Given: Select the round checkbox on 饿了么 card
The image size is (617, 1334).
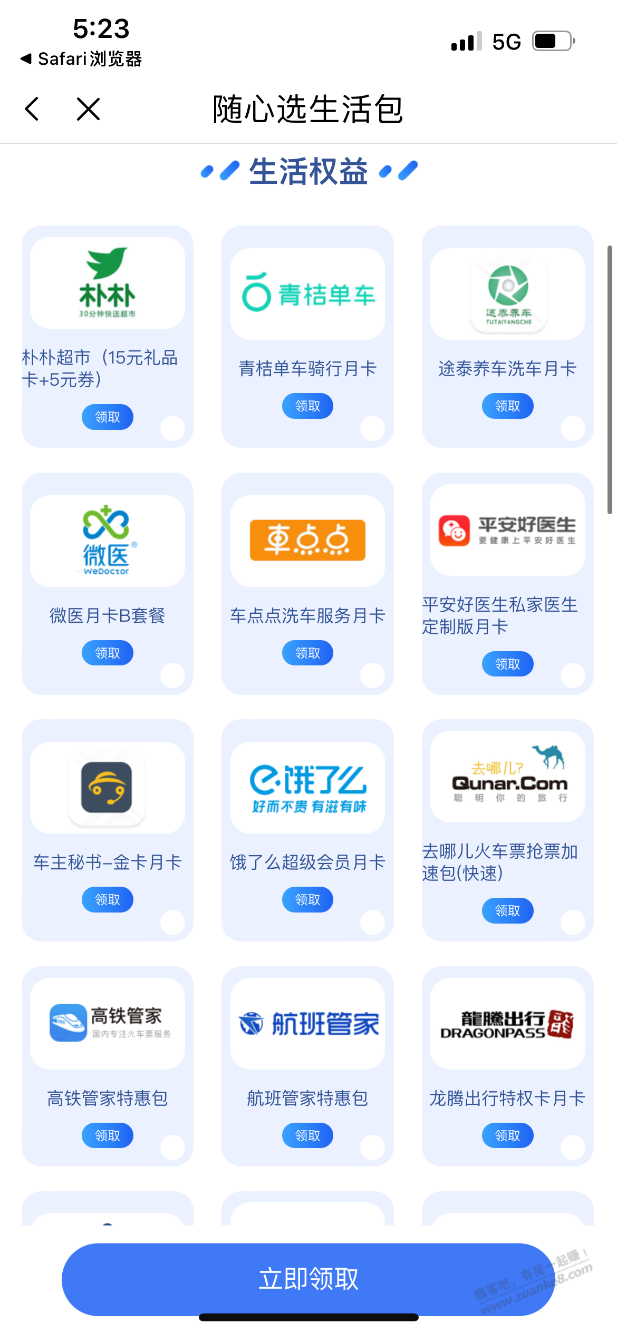Looking at the screenshot, I should tap(373, 923).
